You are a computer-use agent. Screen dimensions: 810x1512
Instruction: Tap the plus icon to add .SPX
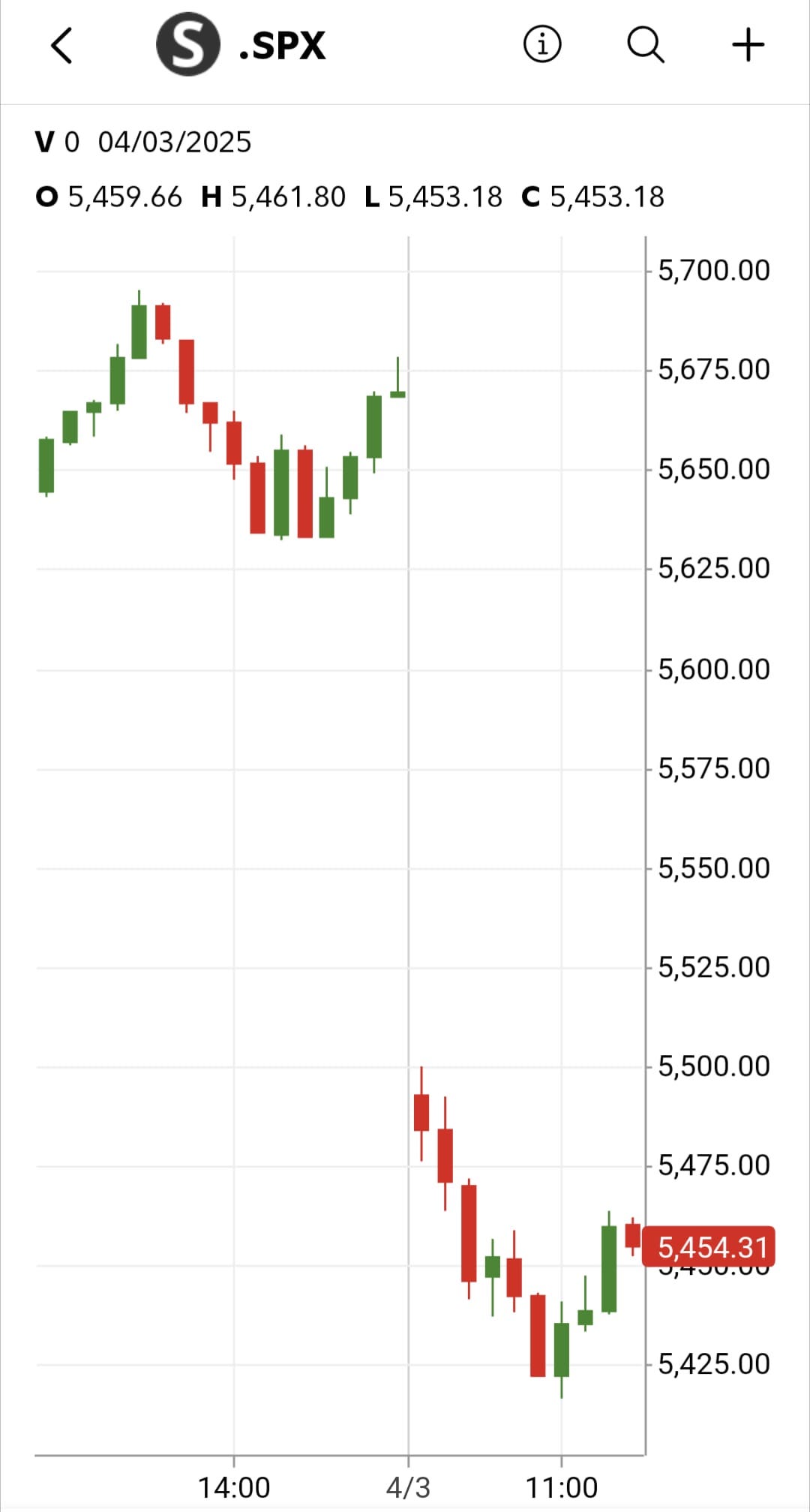[x=748, y=45]
